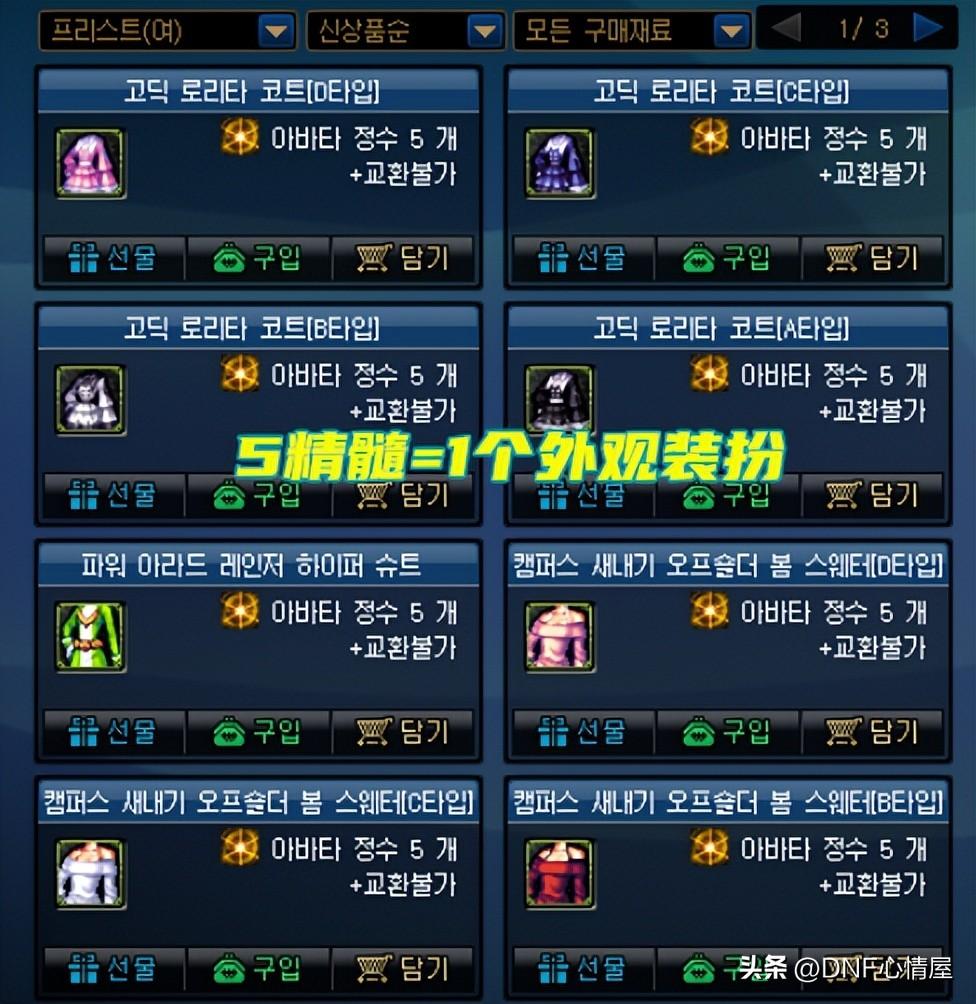Go to the next shop page
The width and height of the screenshot is (976, 1004).
pos(930,28)
